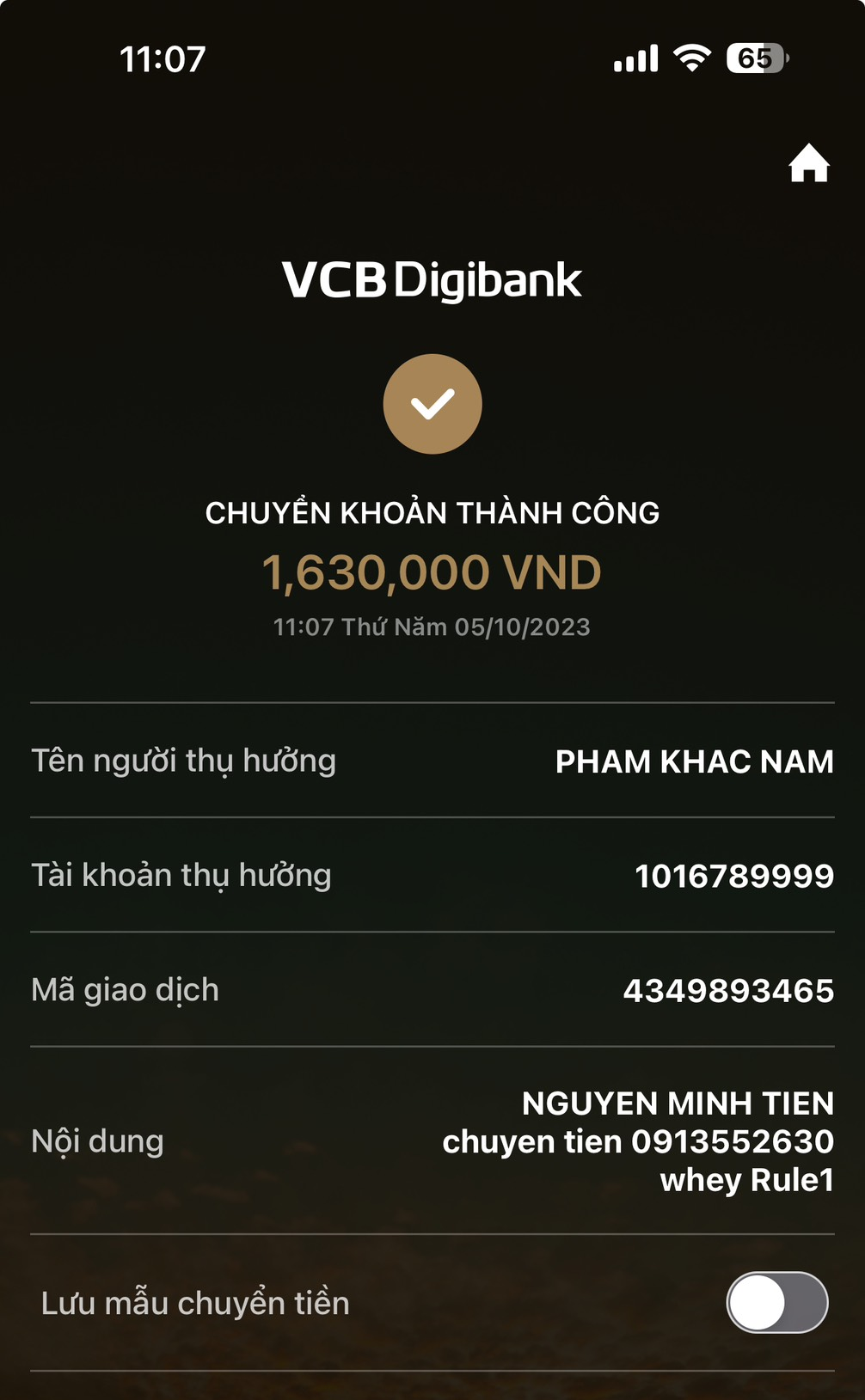Go to the home screen icon
The height and width of the screenshot is (1400, 865).
coord(808,163)
